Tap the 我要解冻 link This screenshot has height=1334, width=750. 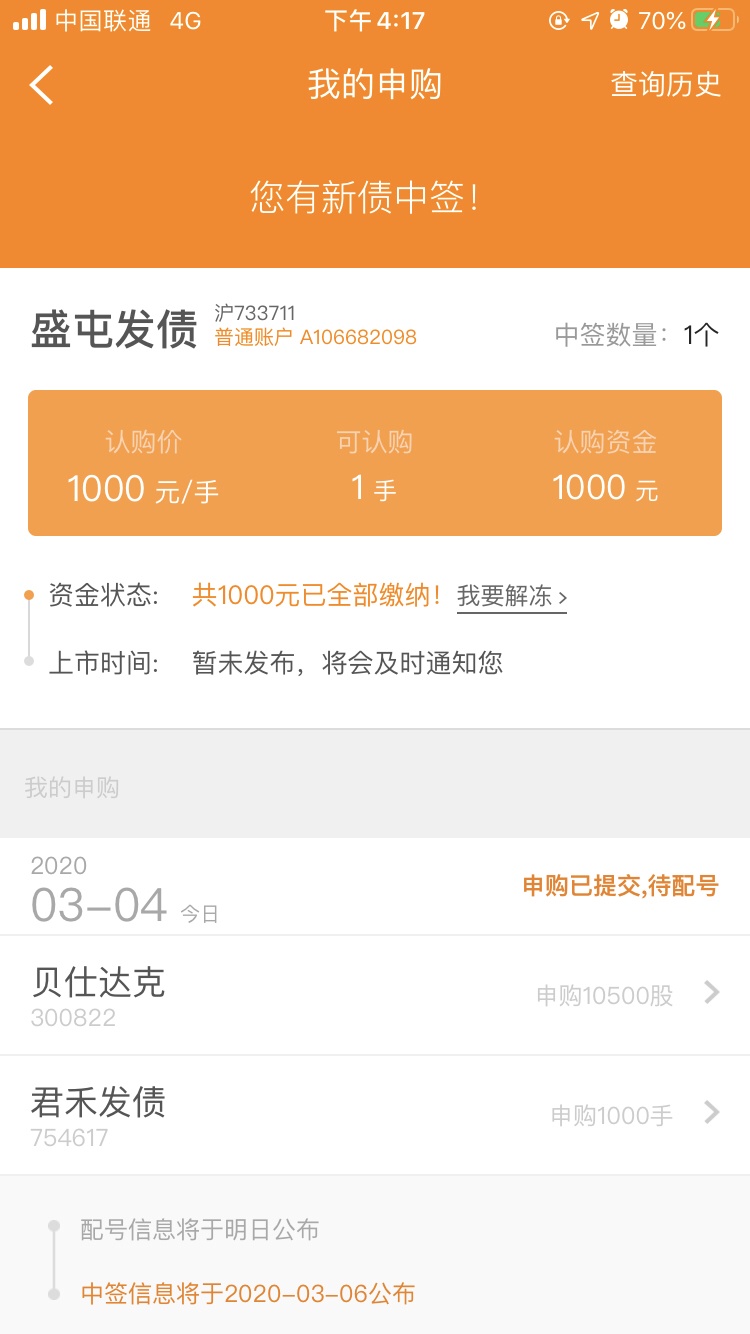pyautogui.click(x=512, y=597)
